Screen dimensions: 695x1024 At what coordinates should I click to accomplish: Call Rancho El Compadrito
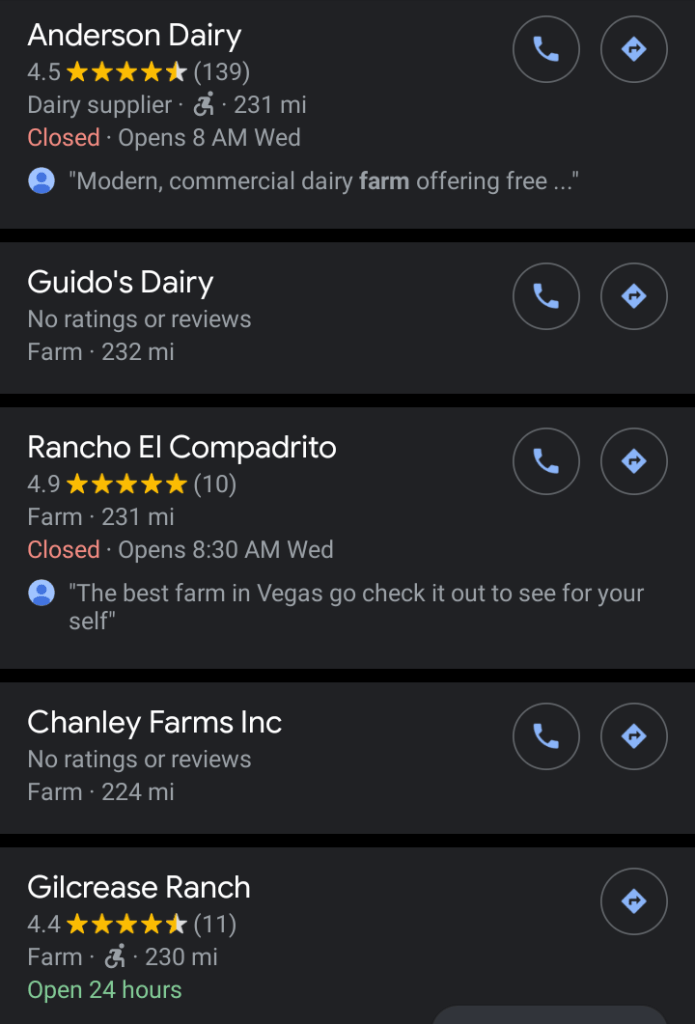pyautogui.click(x=546, y=461)
